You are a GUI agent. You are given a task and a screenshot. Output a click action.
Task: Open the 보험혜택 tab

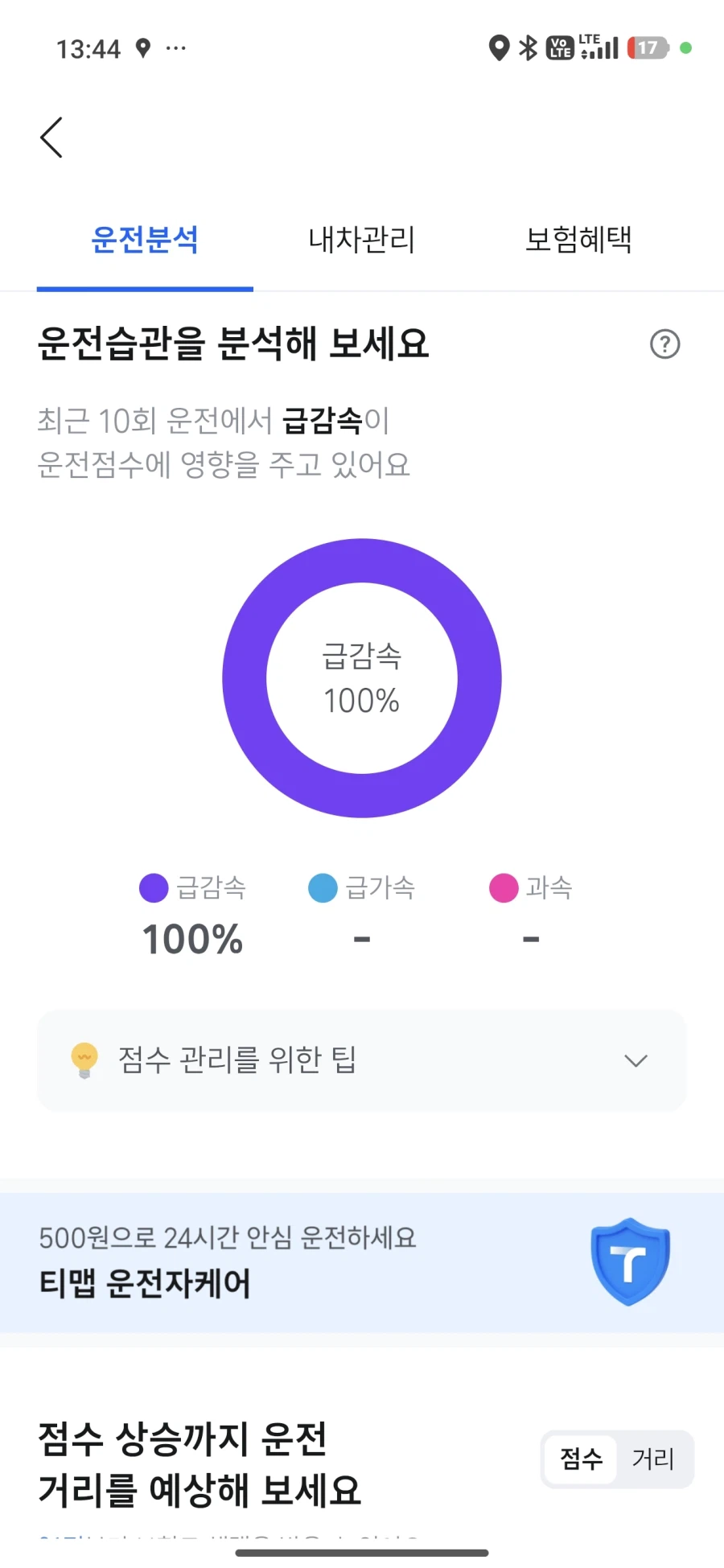tap(579, 240)
